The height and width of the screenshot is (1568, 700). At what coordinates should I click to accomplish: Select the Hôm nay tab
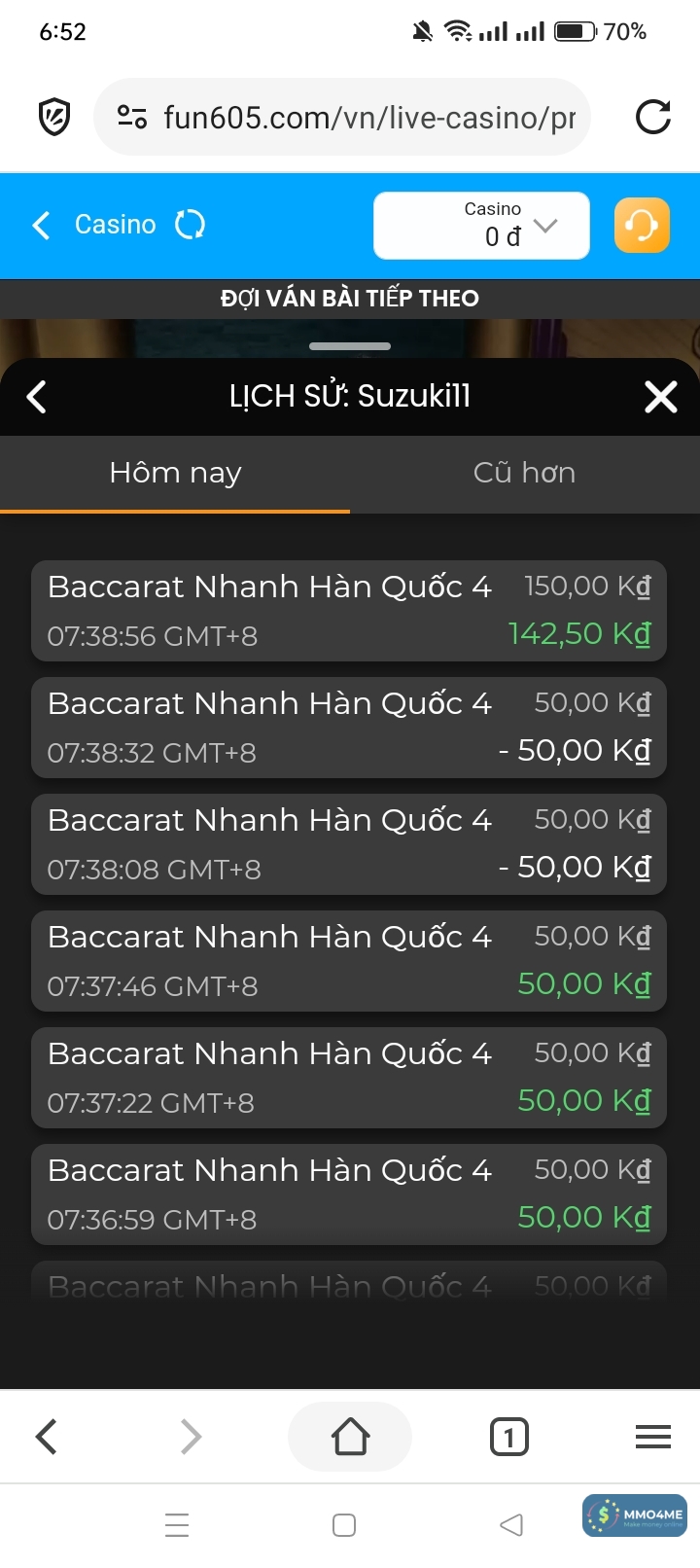[x=175, y=473]
